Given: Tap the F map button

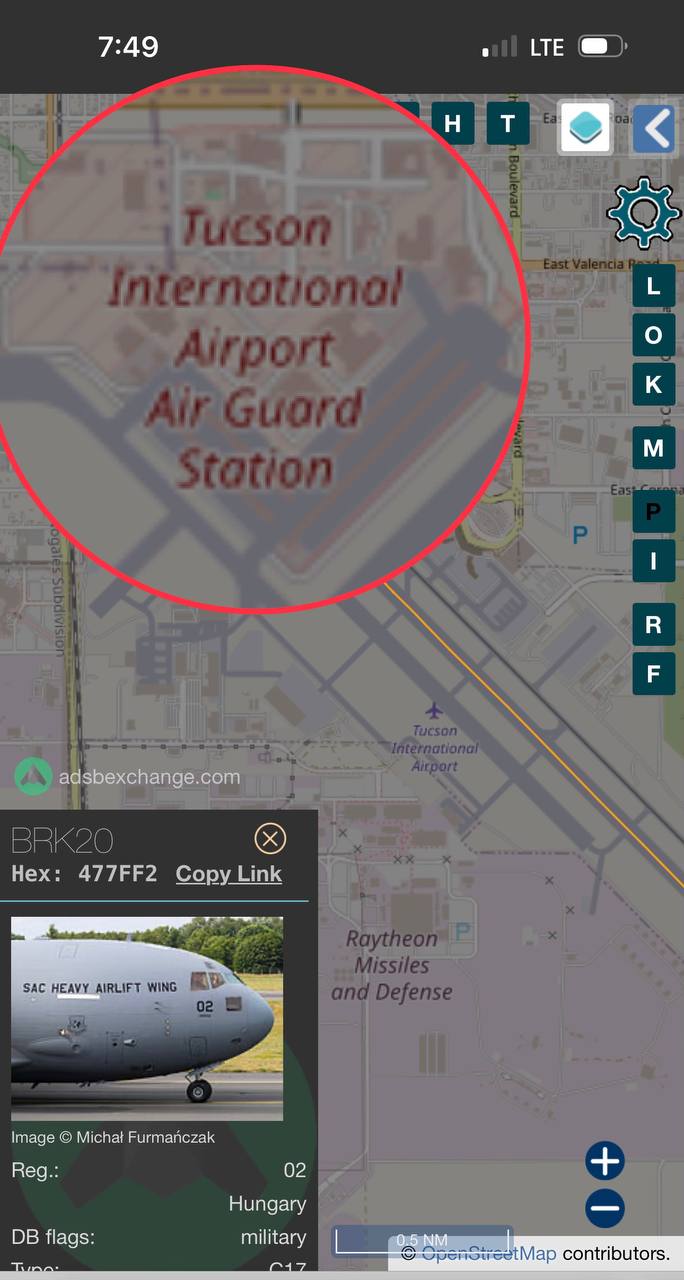Looking at the screenshot, I should tap(653, 674).
